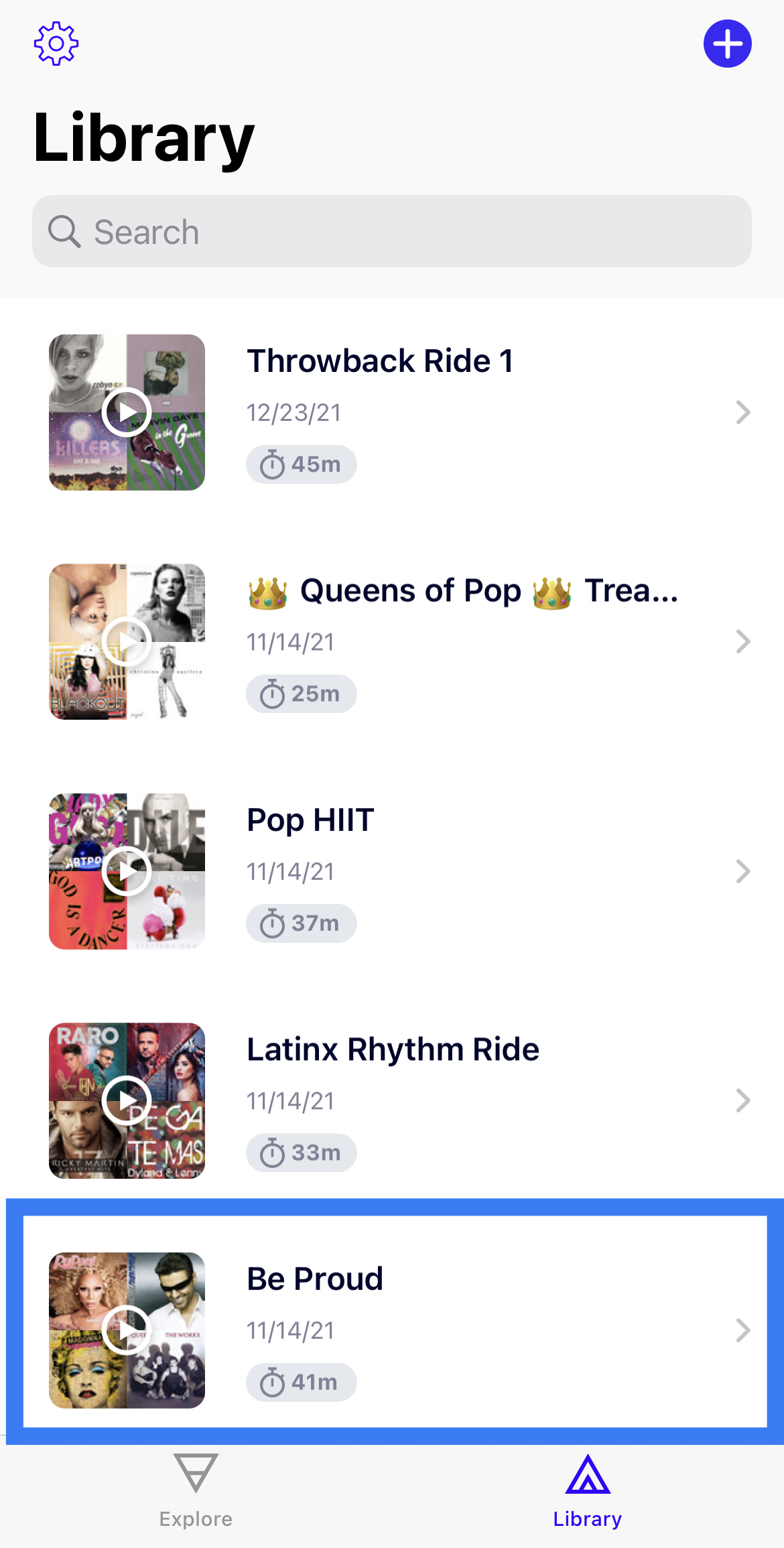784x1548 pixels.
Task: Open the Queens of Pop ride
Action: tap(496, 641)
